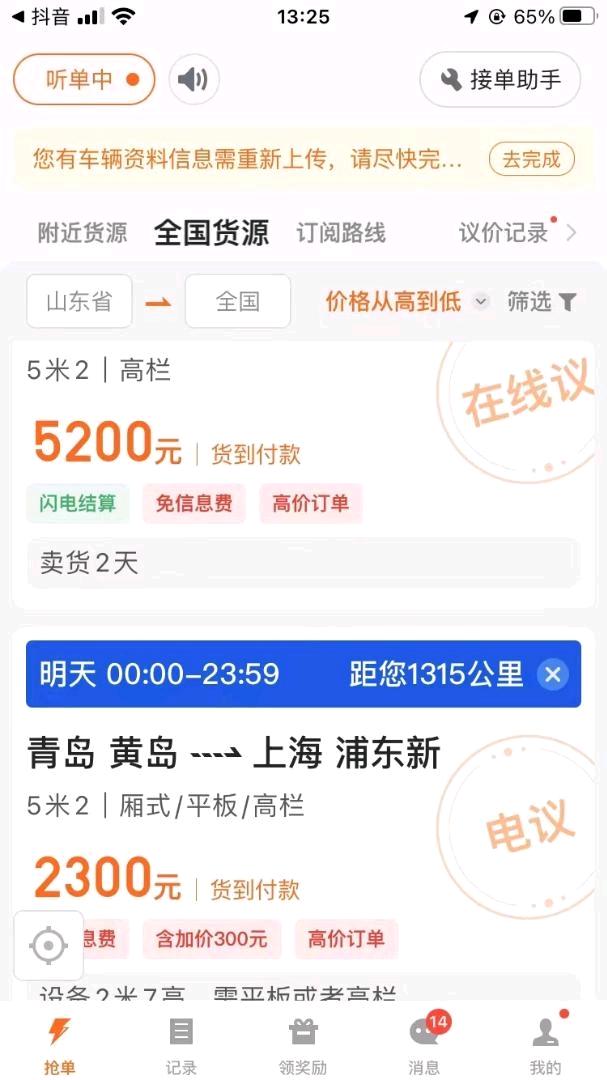The image size is (607, 1080).
Task: Switch to 订阅路线 tab
Action: [341, 233]
